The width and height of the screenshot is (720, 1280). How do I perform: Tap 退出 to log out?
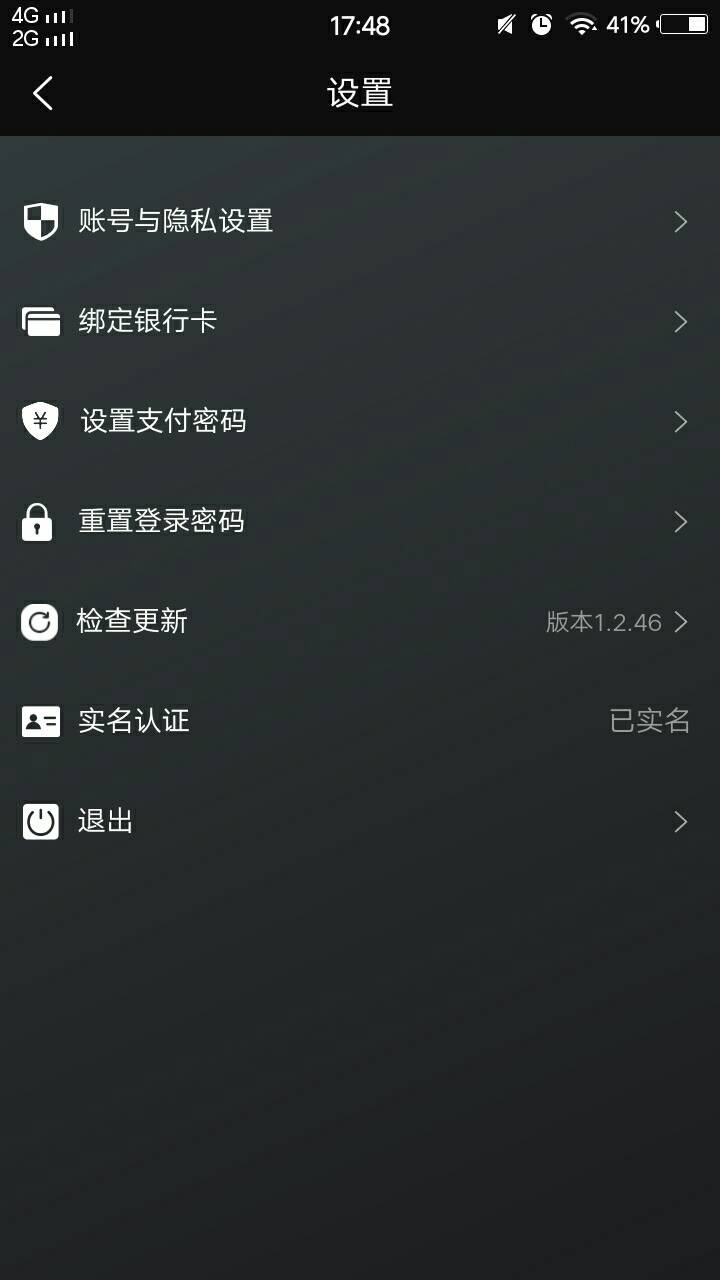pos(360,821)
